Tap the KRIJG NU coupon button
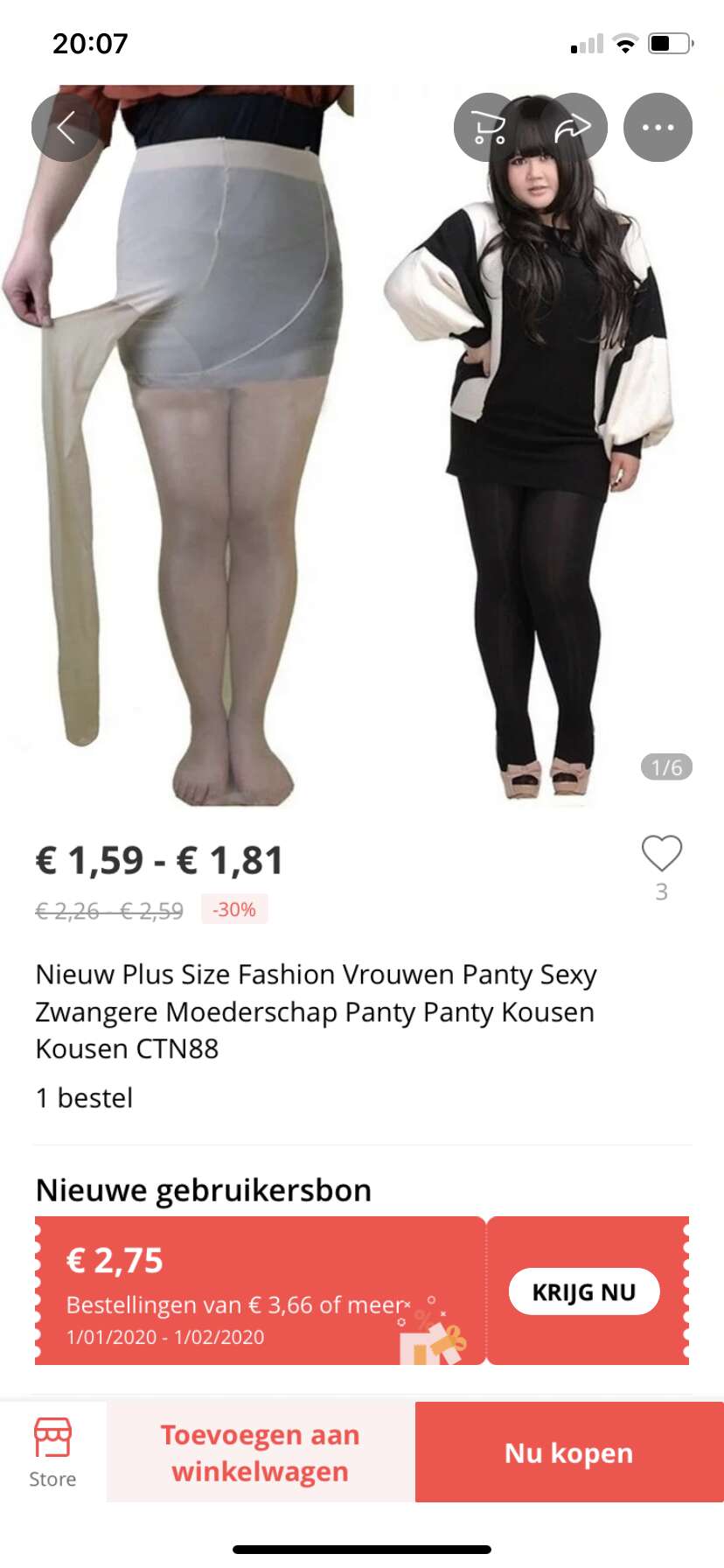 [x=584, y=1291]
